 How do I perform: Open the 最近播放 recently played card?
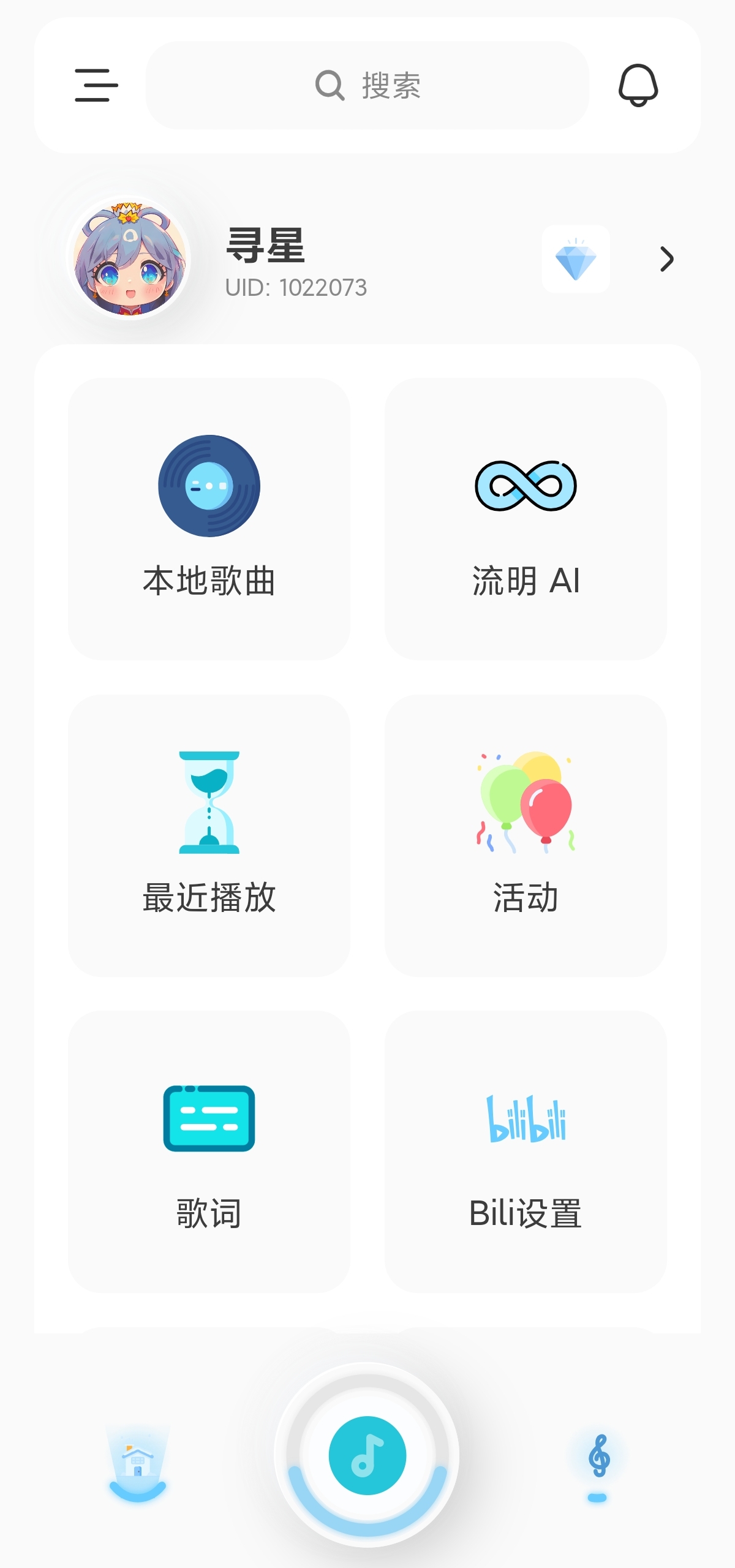pos(209,835)
